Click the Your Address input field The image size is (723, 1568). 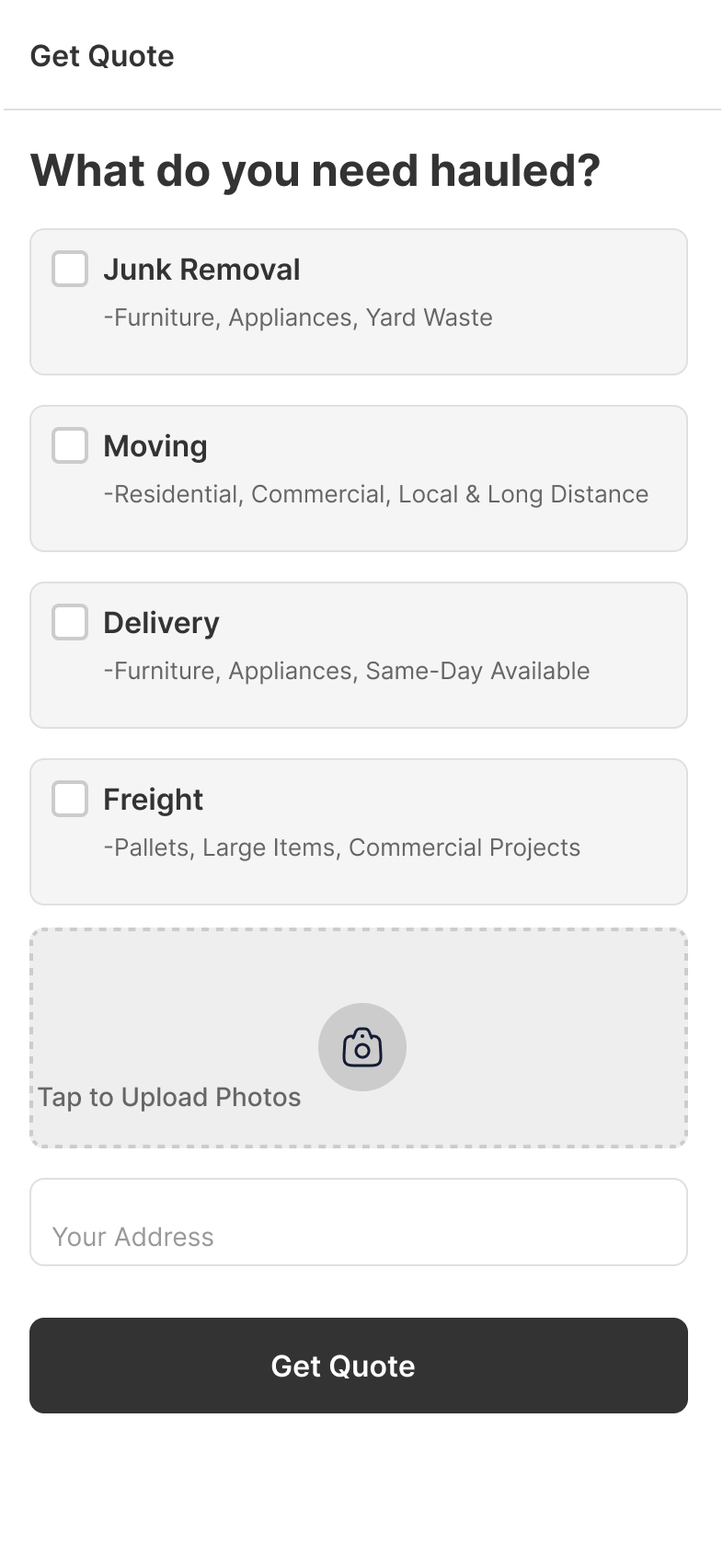click(359, 1222)
